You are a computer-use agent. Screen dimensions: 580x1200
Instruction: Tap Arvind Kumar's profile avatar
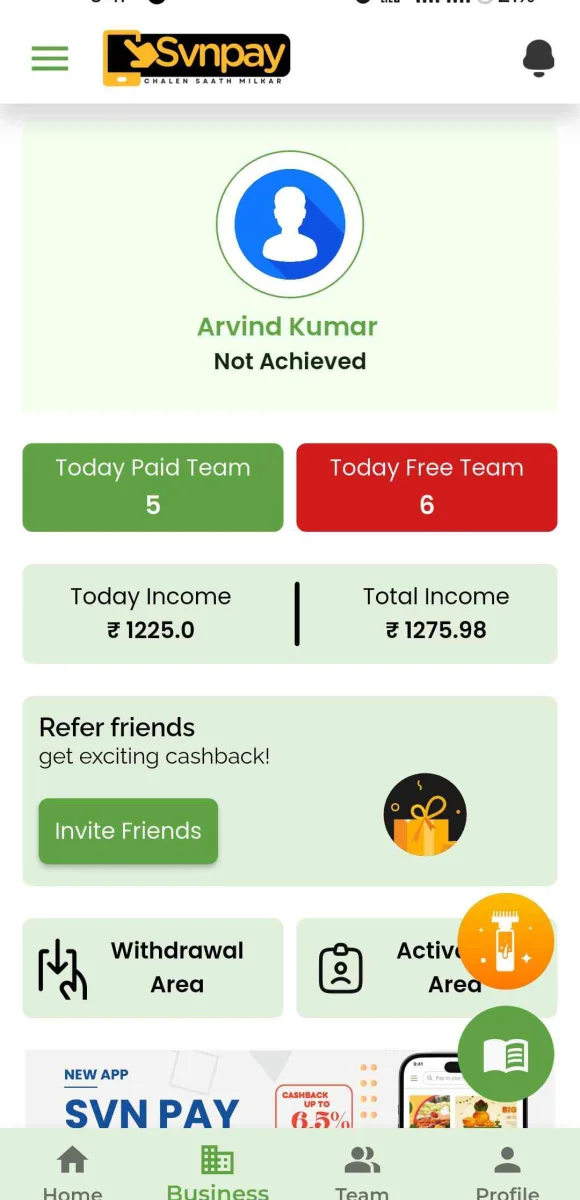pyautogui.click(x=290, y=224)
